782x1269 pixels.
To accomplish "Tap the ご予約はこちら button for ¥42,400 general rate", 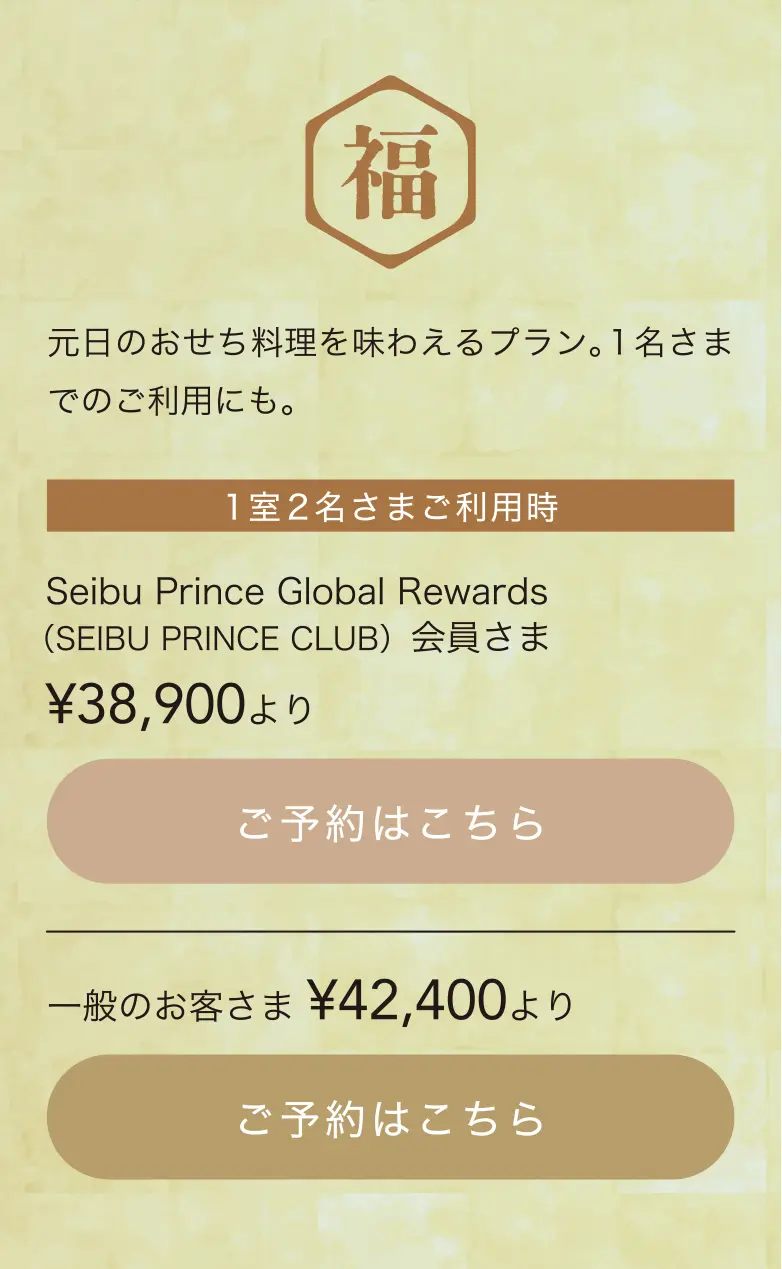I will pyautogui.click(x=390, y=1117).
